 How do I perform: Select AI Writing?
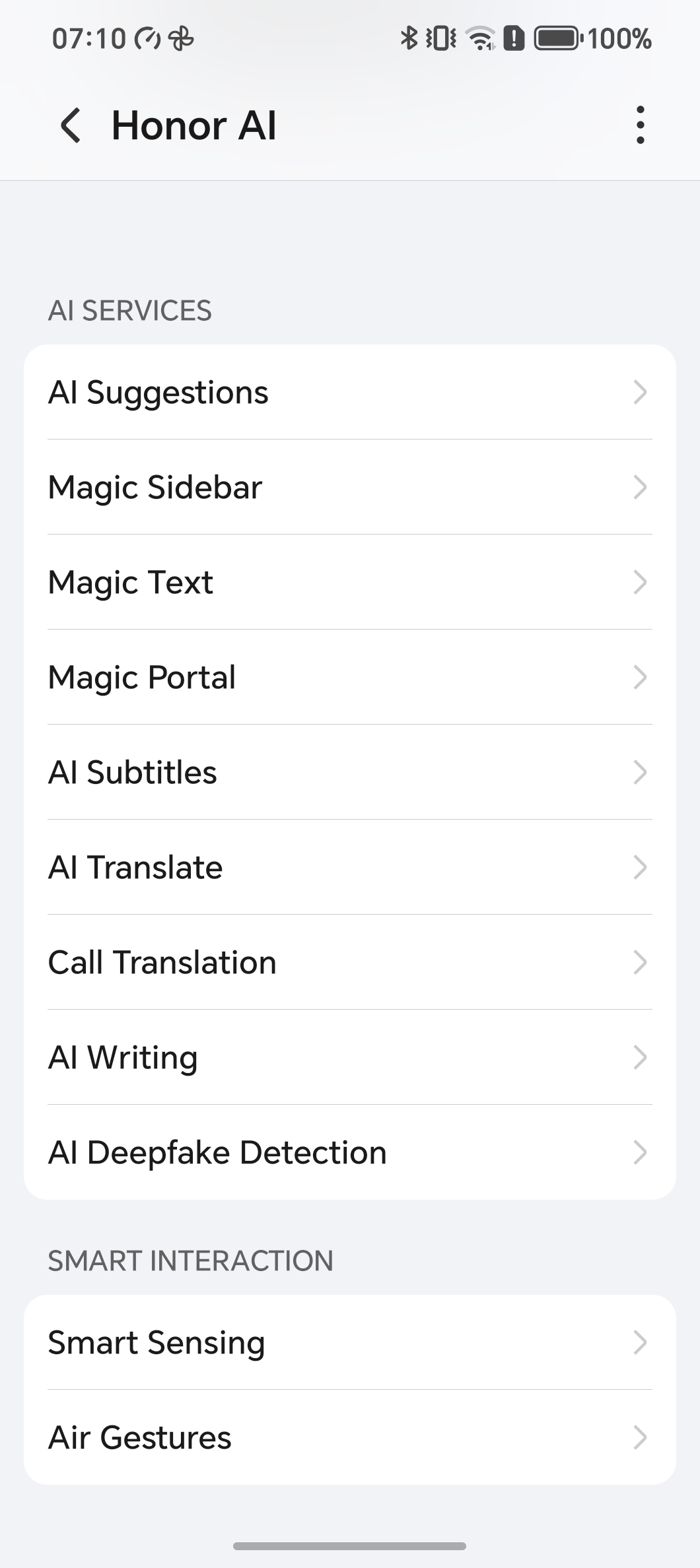(x=350, y=1057)
